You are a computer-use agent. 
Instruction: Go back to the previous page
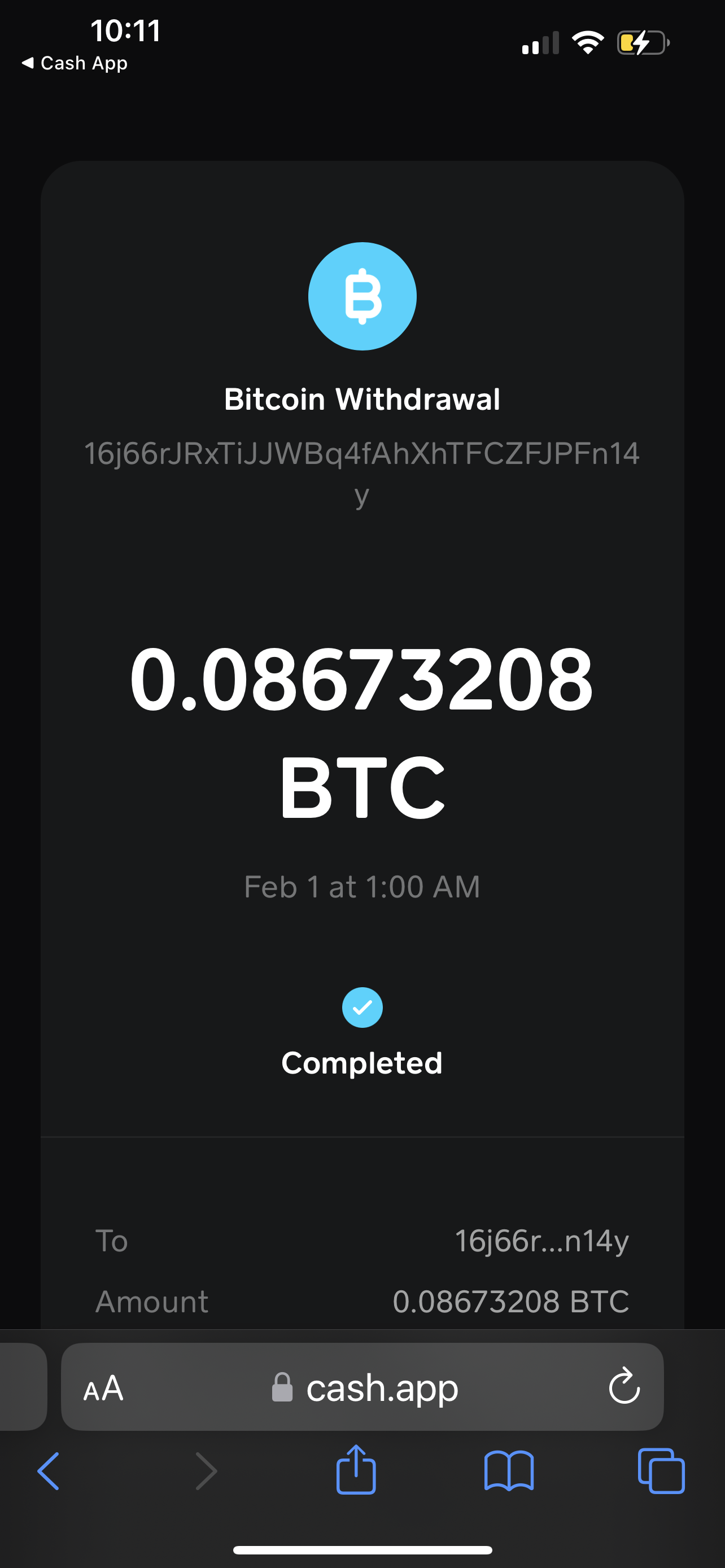[x=49, y=1470]
